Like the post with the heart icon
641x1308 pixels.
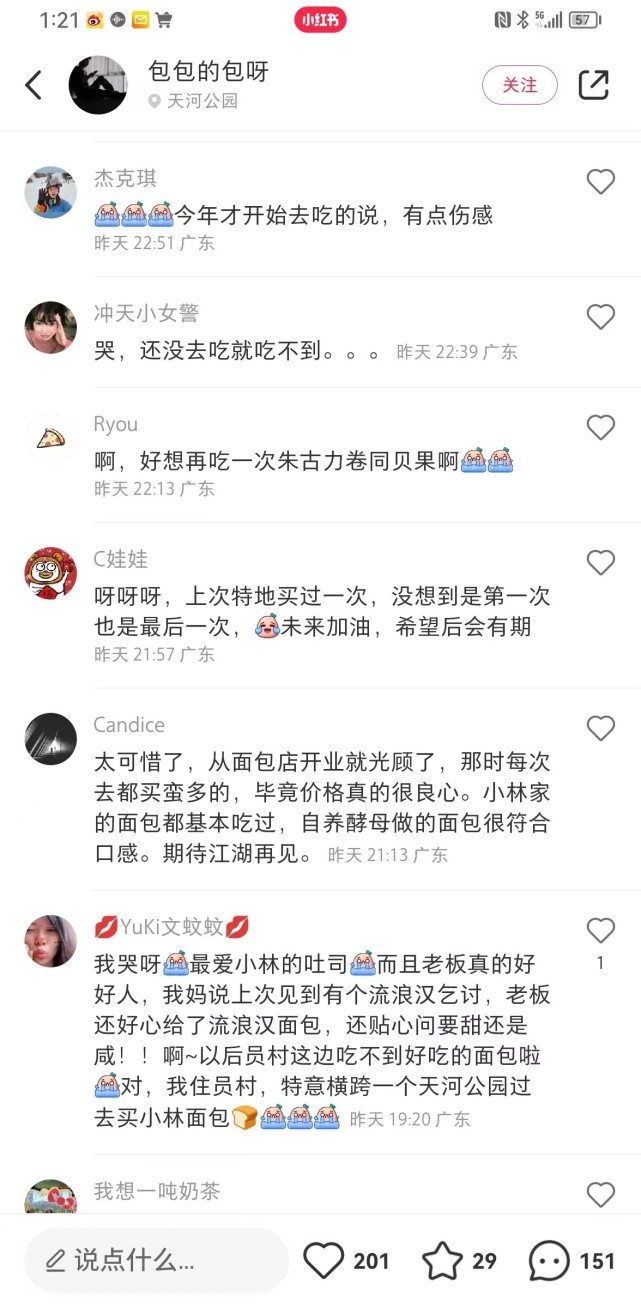(x=324, y=1260)
